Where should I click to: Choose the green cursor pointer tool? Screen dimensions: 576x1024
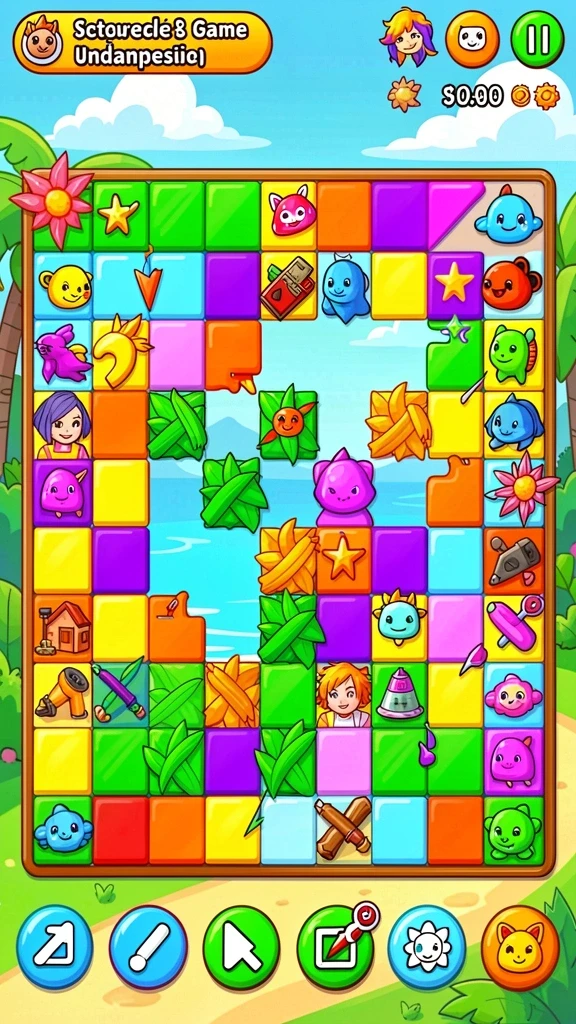click(242, 946)
